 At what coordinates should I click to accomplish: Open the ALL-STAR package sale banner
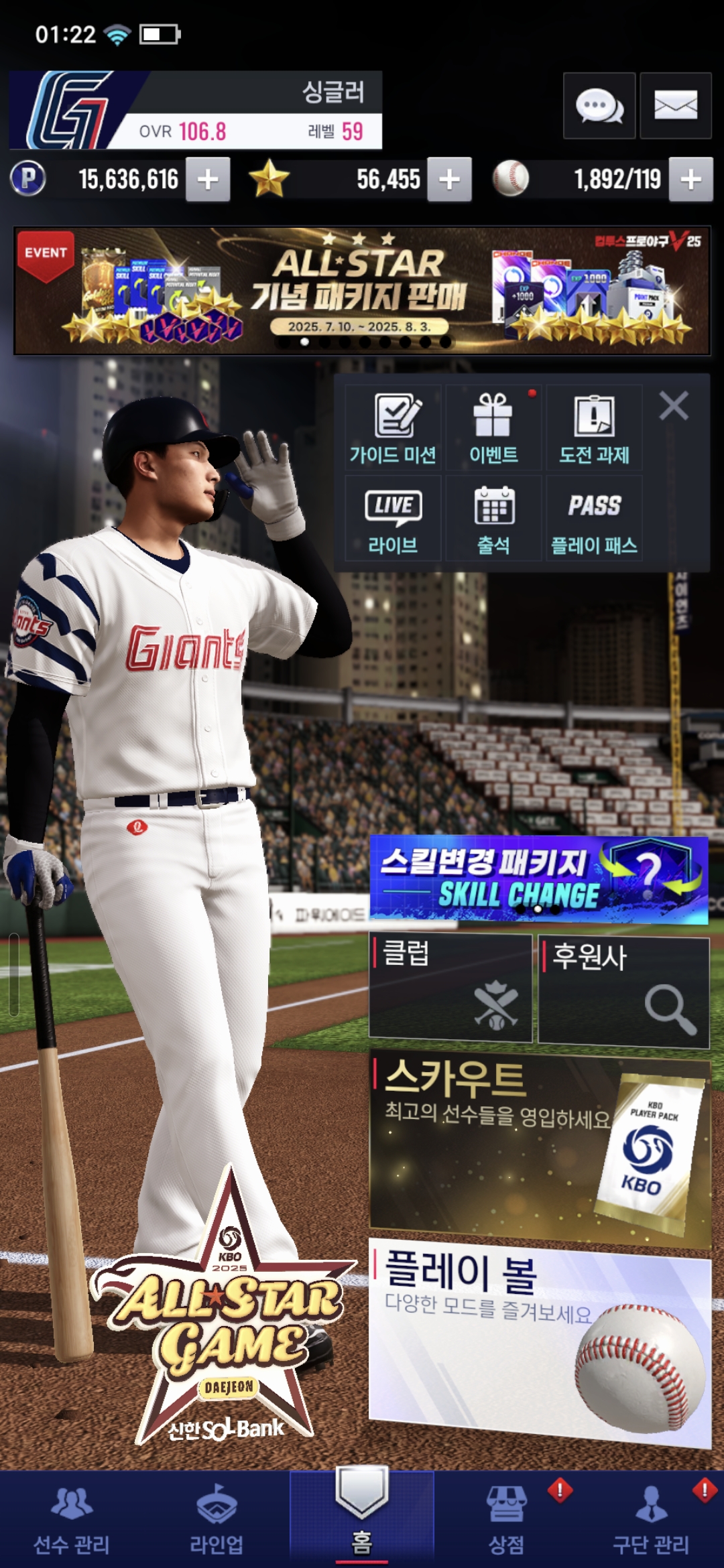pos(362,290)
